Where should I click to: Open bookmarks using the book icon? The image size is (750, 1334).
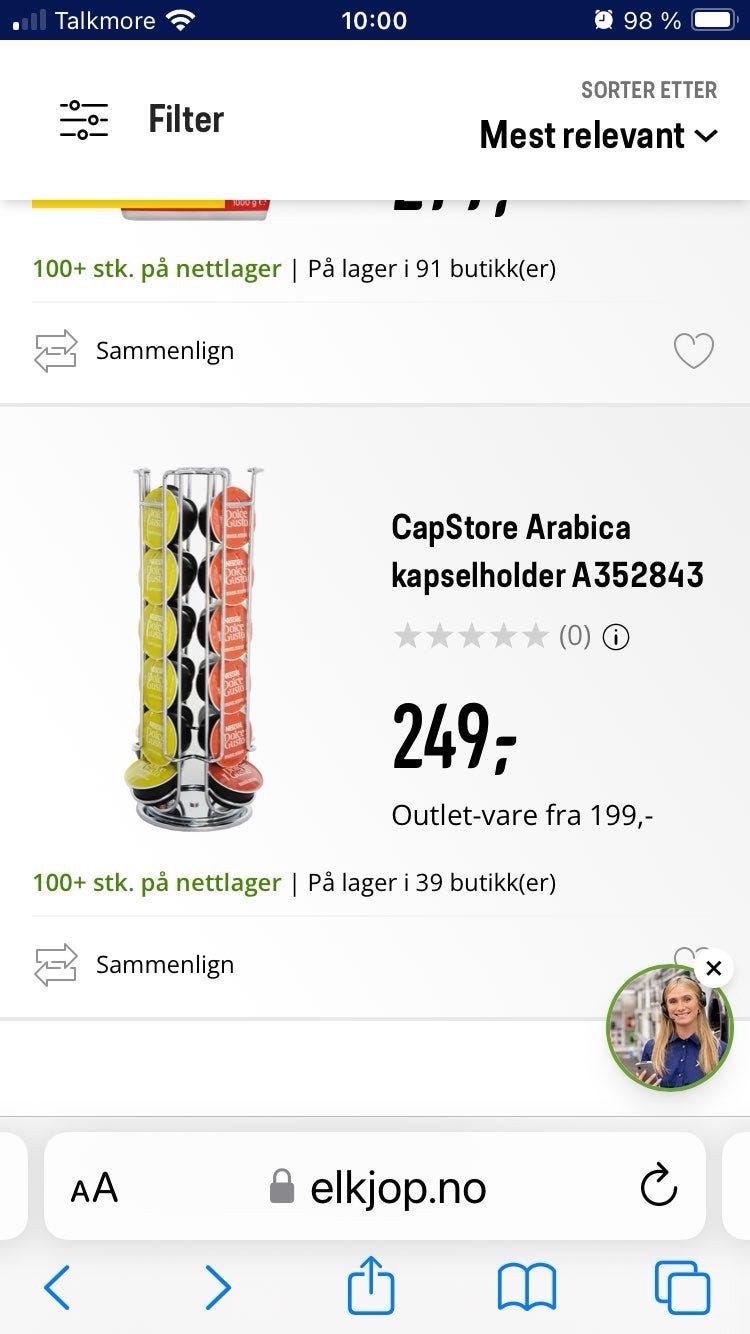click(527, 1286)
